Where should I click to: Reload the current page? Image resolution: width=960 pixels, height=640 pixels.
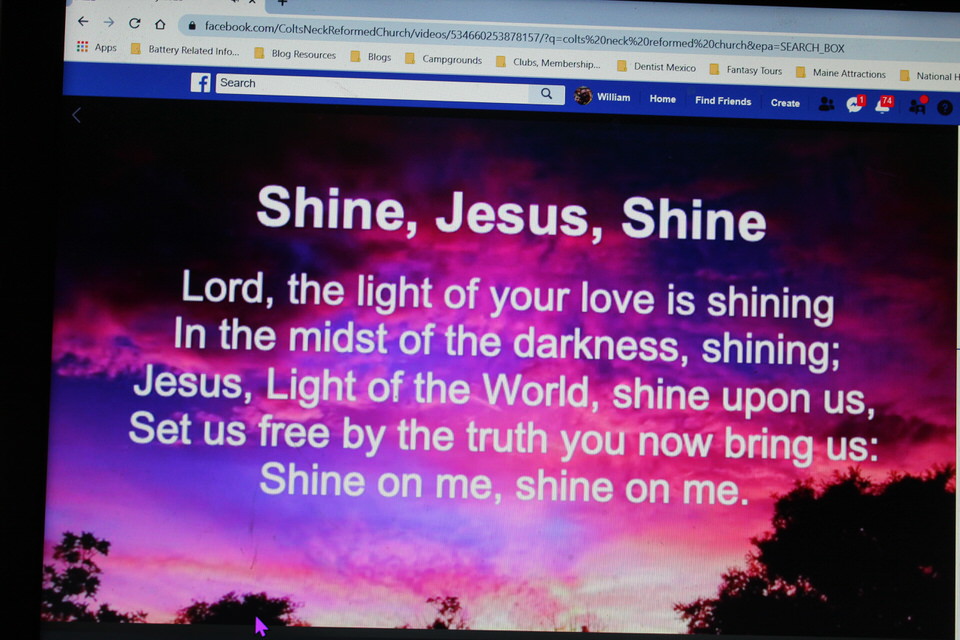pyautogui.click(x=134, y=23)
